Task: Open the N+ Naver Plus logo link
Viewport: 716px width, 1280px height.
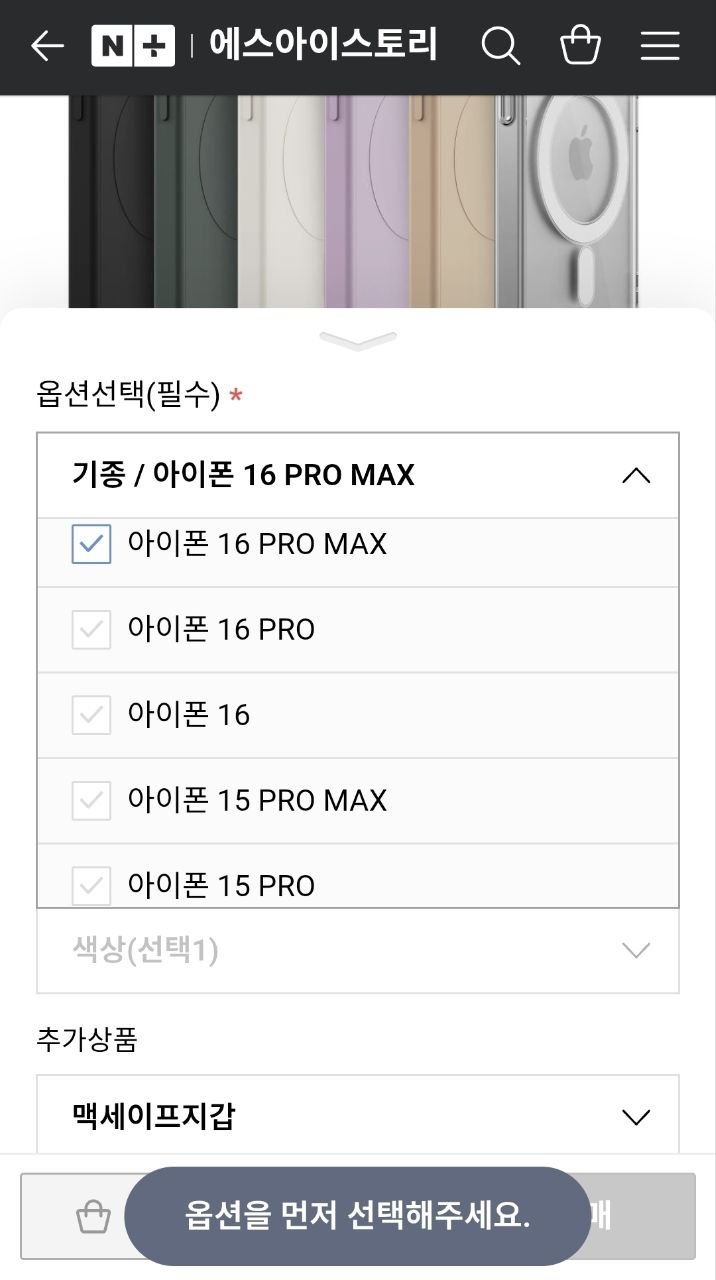Action: [x=133, y=46]
